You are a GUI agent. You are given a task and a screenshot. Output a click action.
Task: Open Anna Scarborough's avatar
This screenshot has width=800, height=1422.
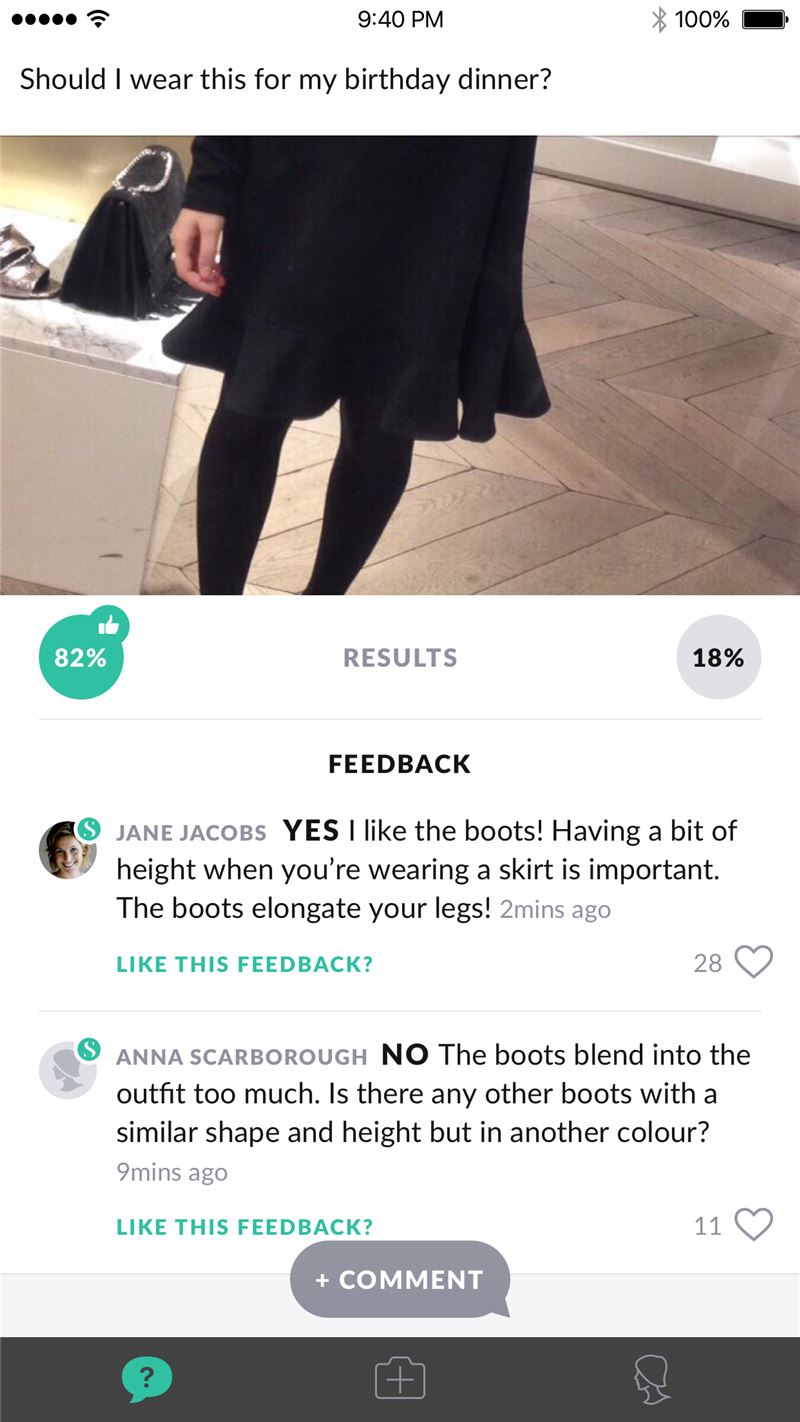[68, 1068]
